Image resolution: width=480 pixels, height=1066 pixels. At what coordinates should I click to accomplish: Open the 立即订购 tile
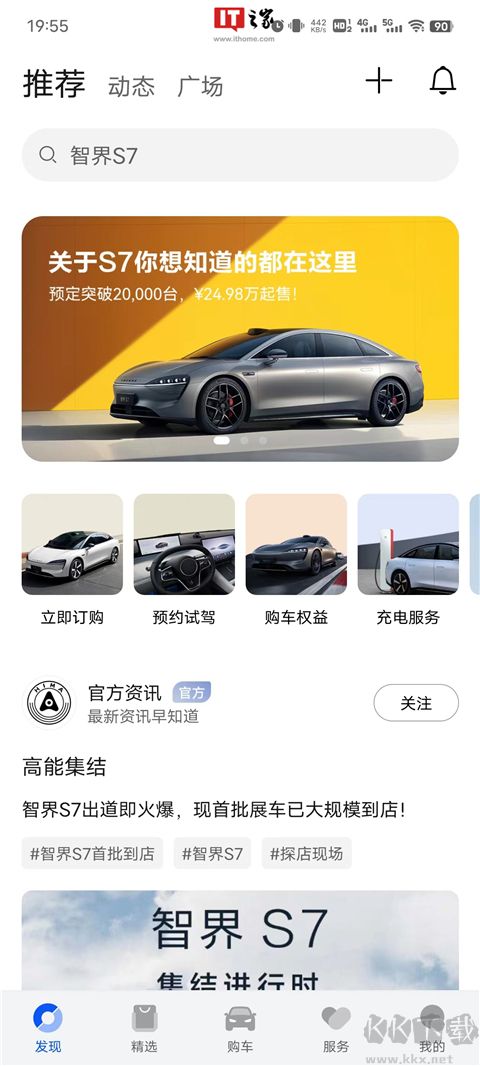coord(72,560)
